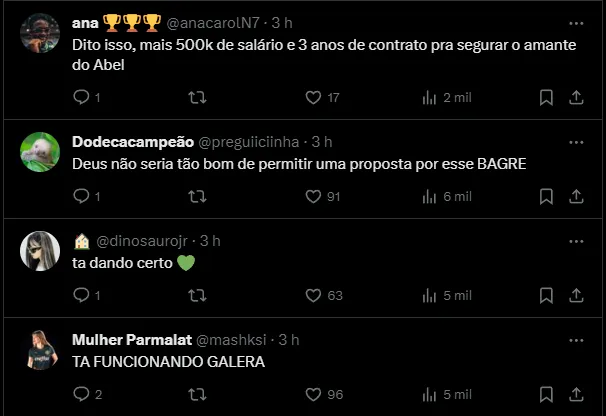Viewport: 606px width, 416px height.
Task: Open the @preguiiciinha handle link
Action: coord(251,142)
